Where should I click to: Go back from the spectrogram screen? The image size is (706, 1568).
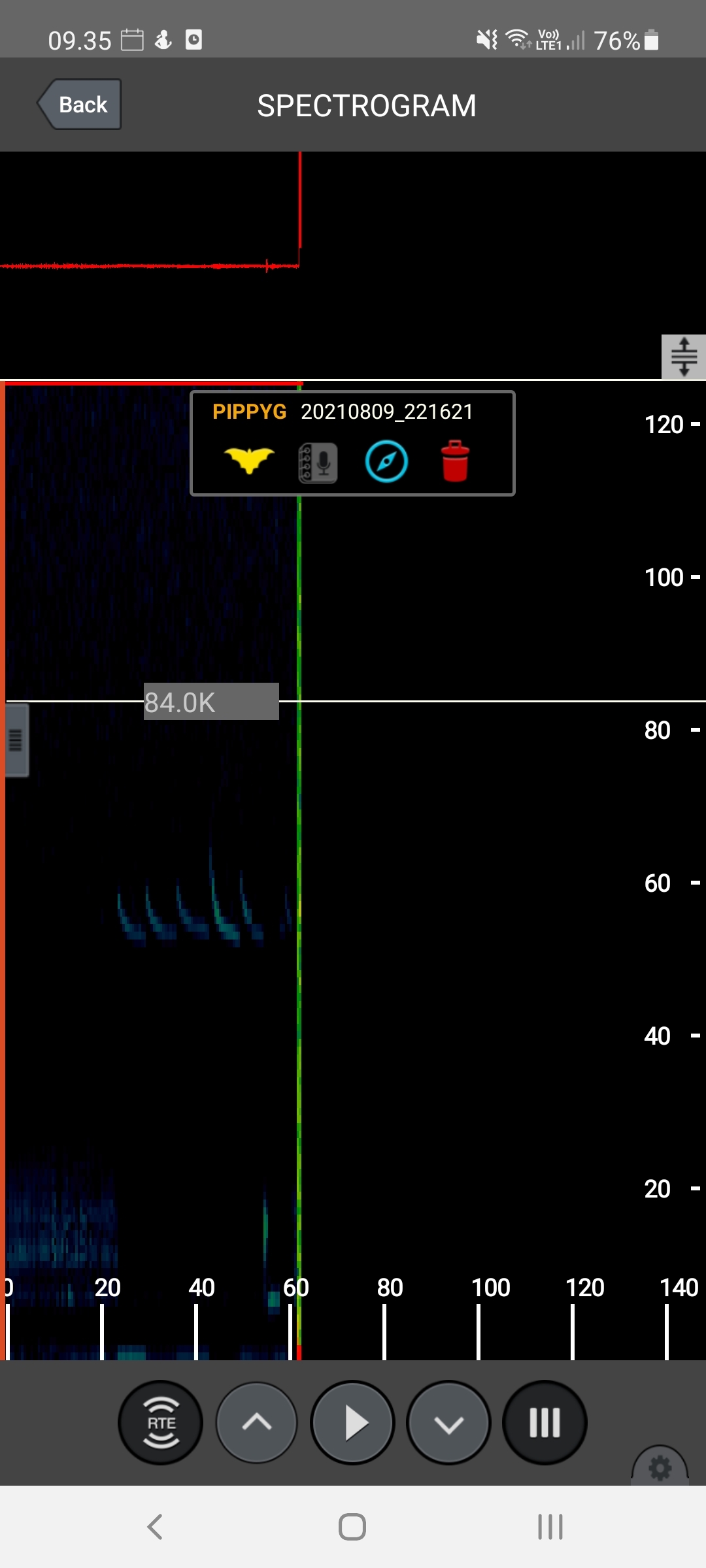click(x=80, y=105)
